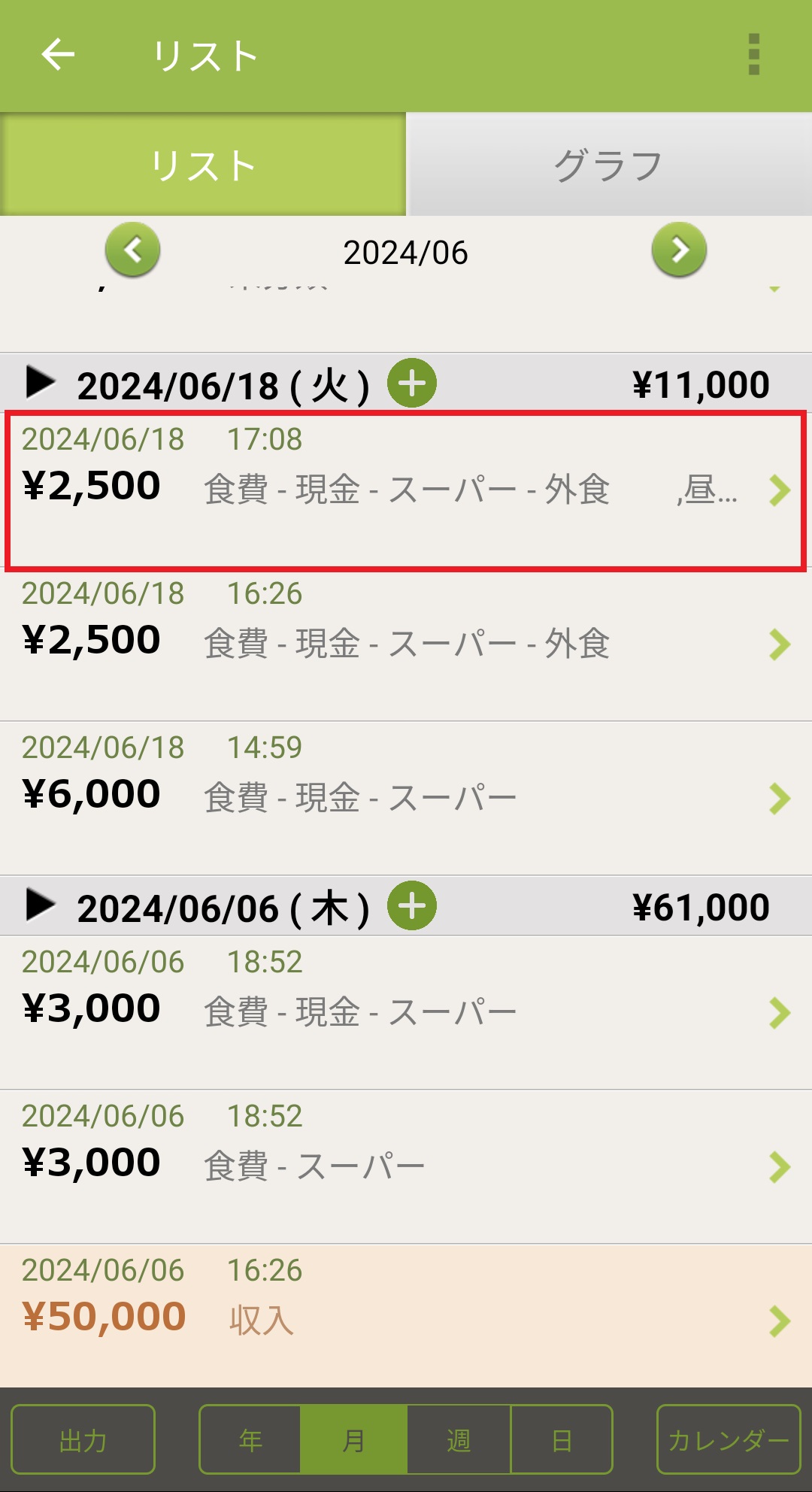Select the リスト tab
This screenshot has width=812, height=1492.
[203, 165]
